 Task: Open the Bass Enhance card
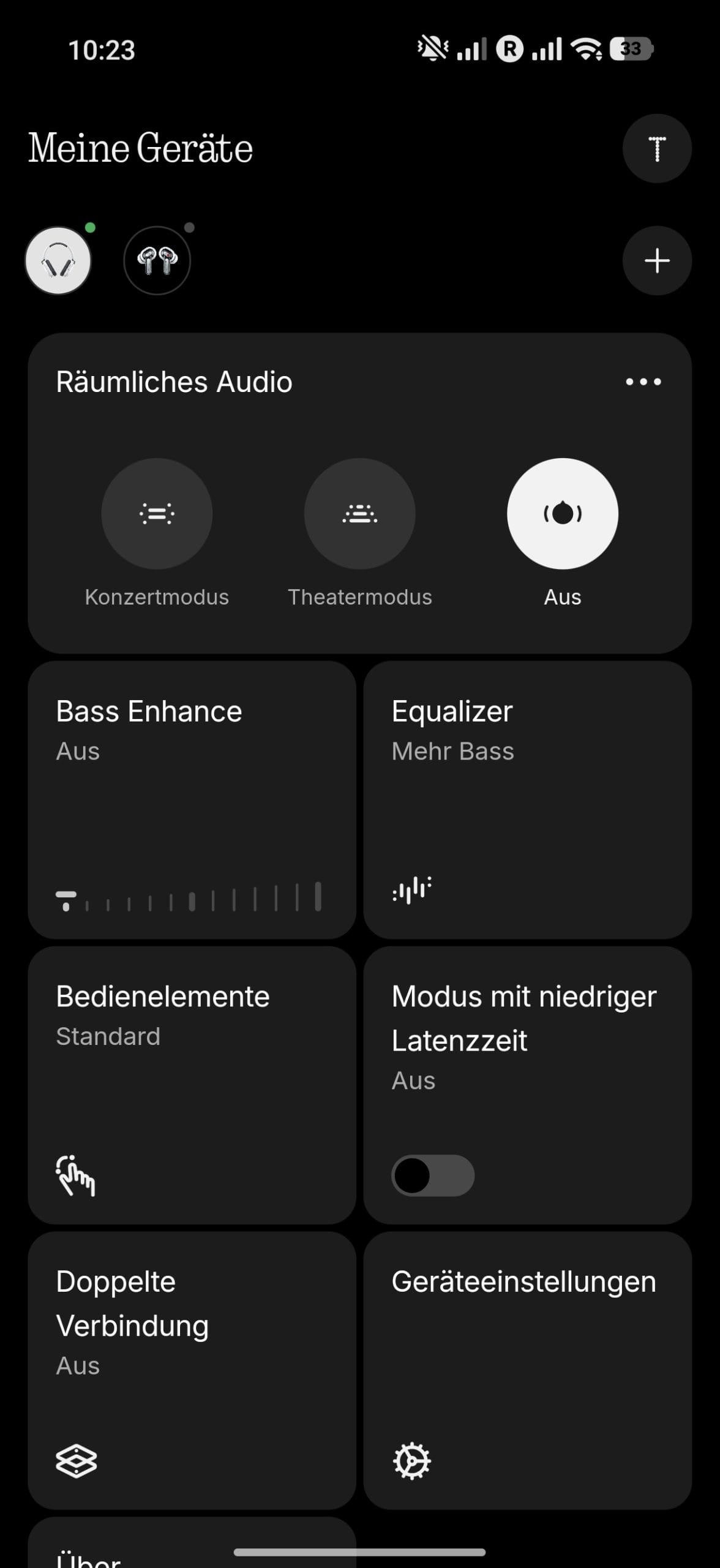(x=192, y=799)
